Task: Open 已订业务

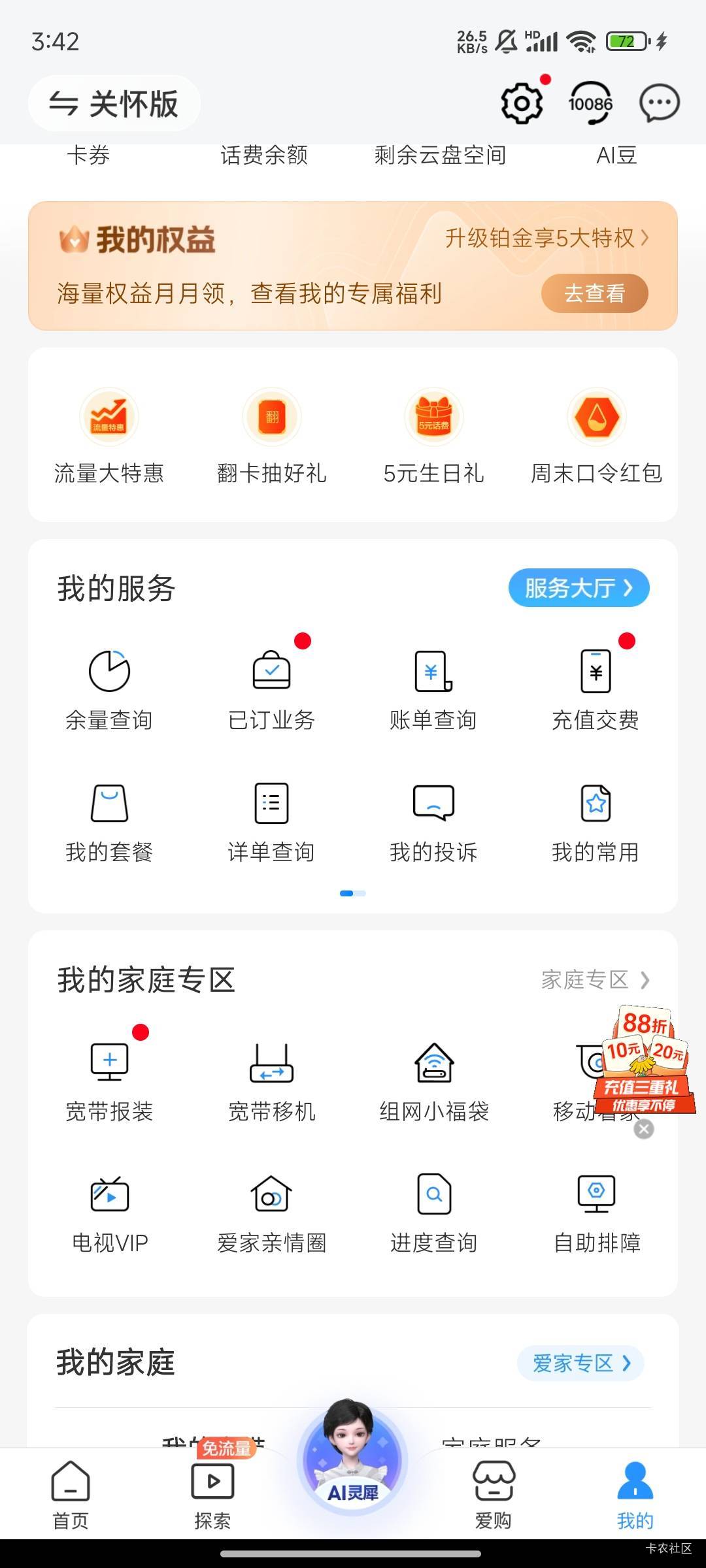Action: (271, 689)
